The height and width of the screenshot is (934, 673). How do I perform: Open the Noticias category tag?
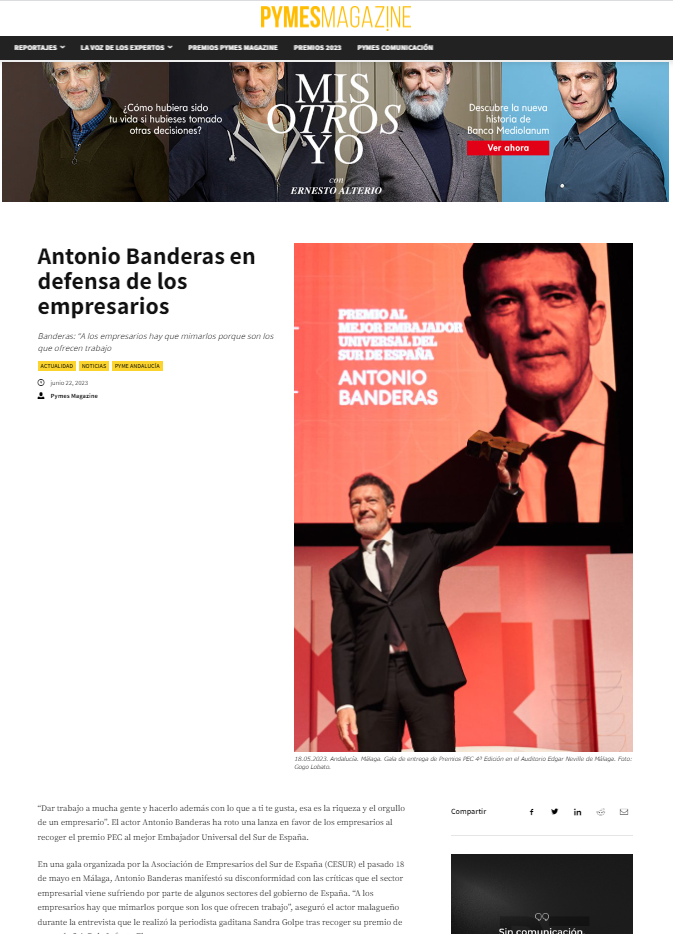[94, 366]
